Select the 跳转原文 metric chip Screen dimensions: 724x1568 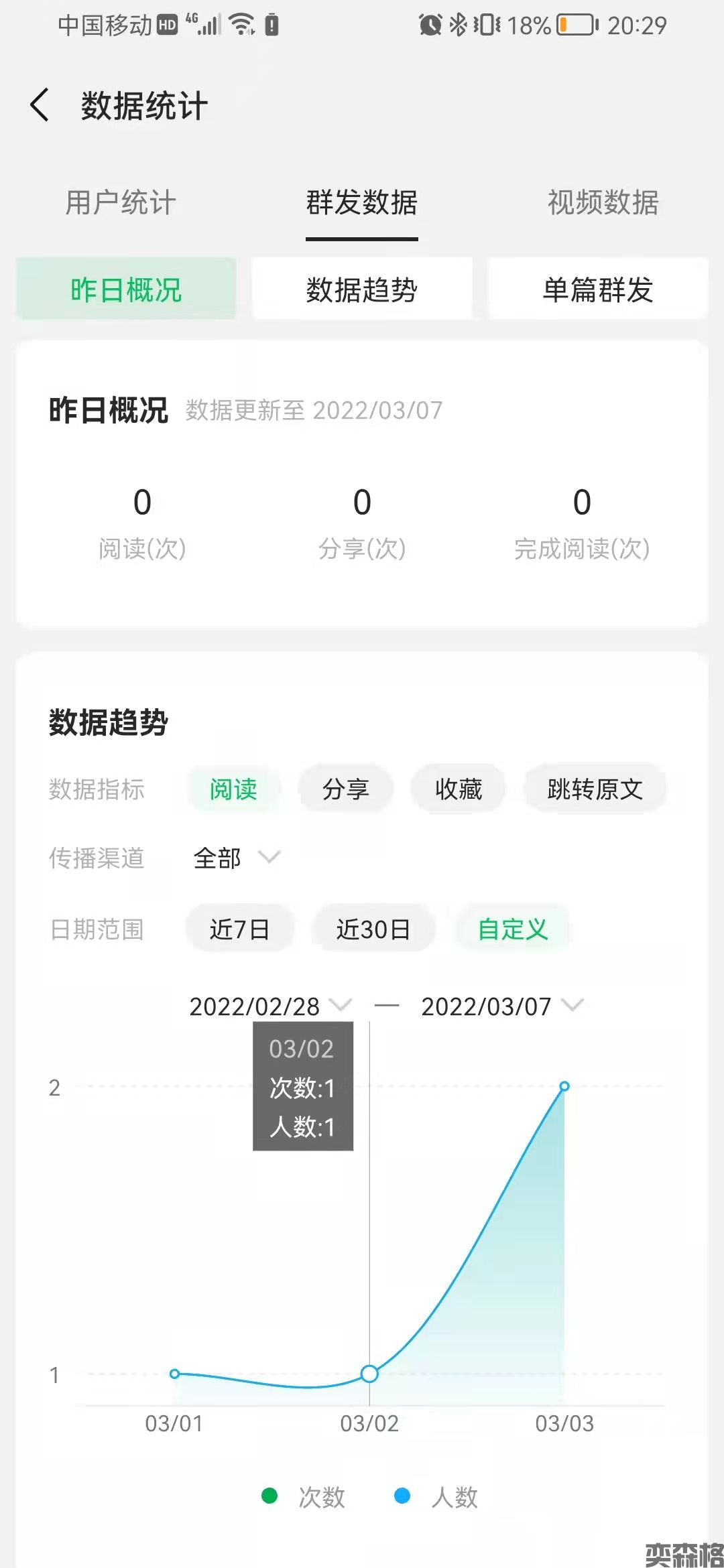point(595,789)
